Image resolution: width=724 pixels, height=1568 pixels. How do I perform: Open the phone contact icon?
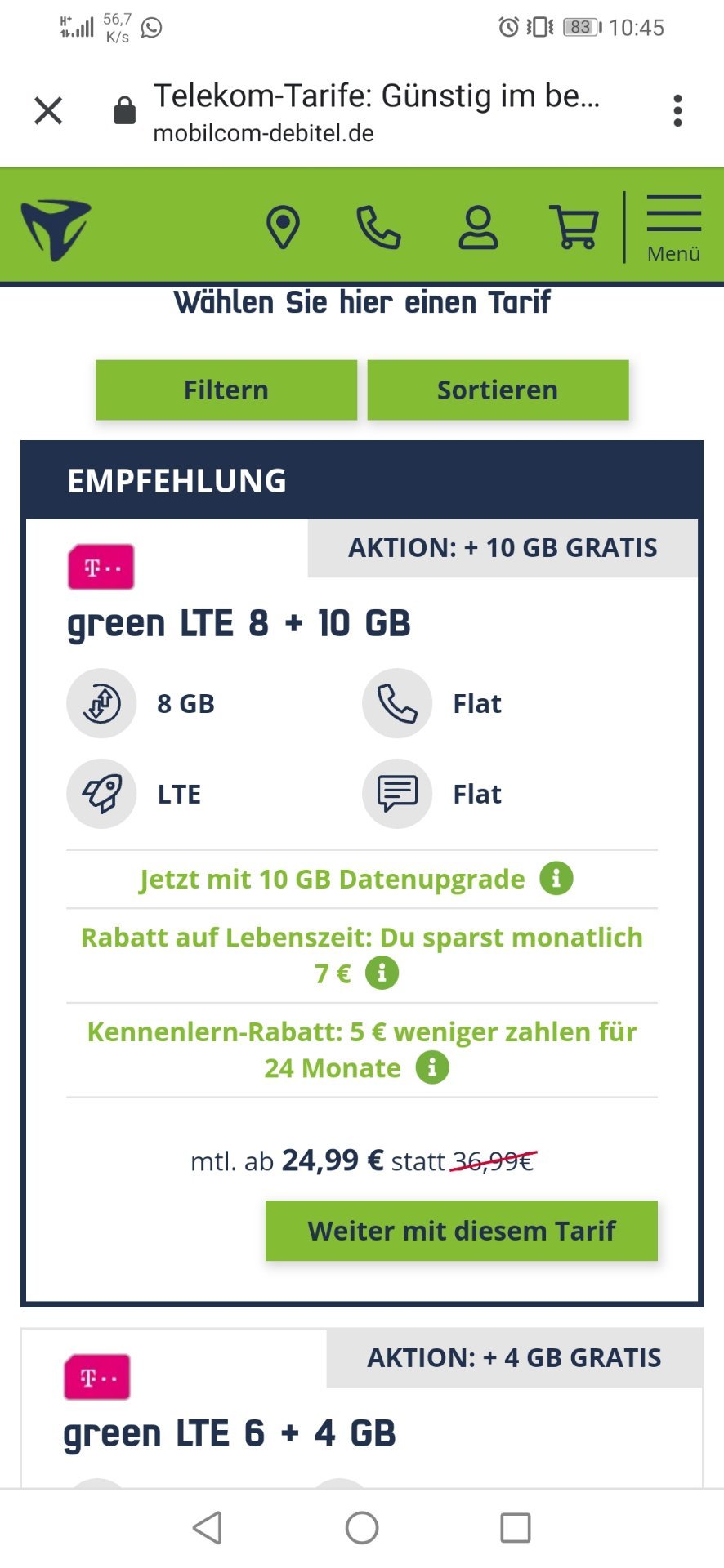378,227
